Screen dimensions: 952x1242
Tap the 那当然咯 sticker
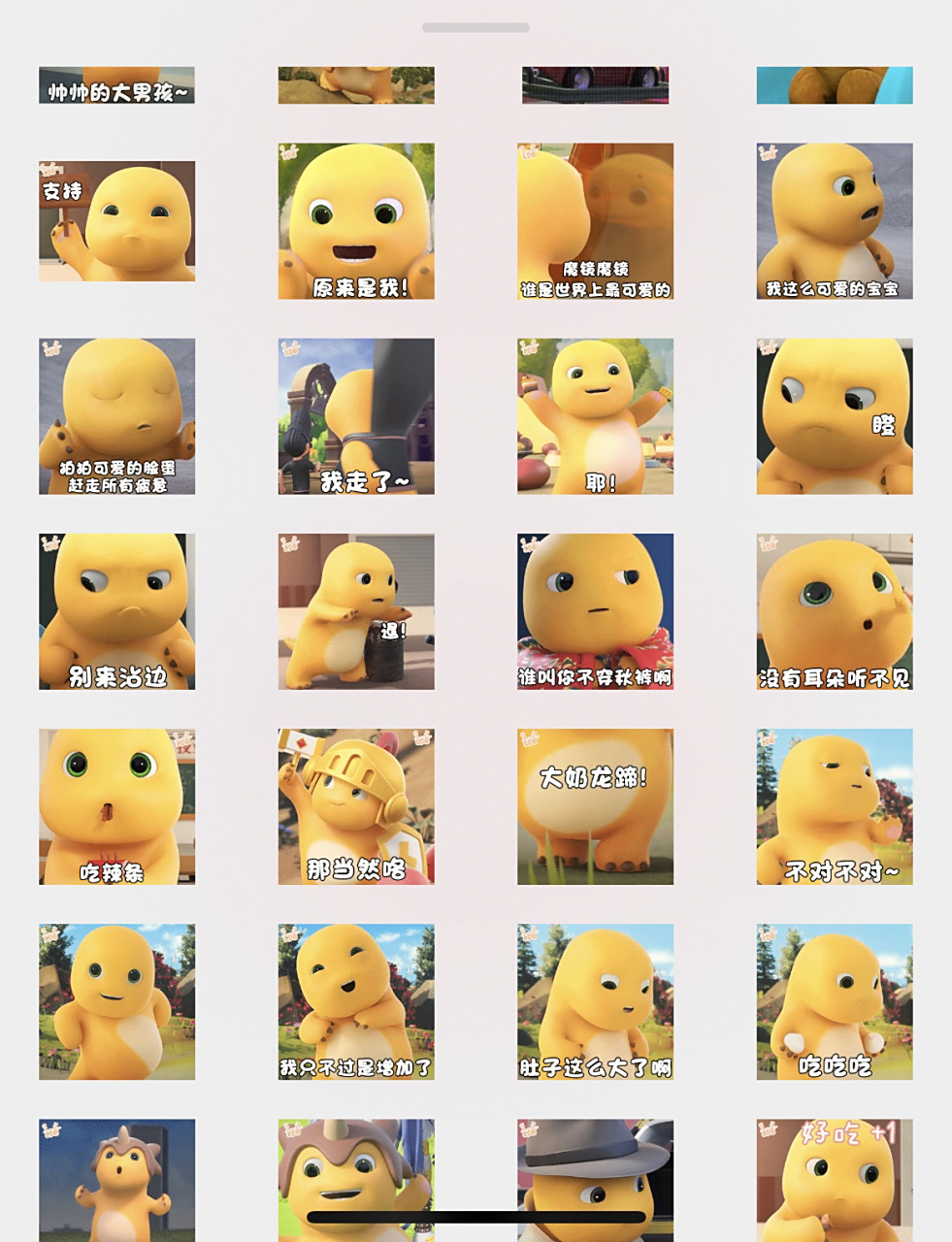(356, 806)
